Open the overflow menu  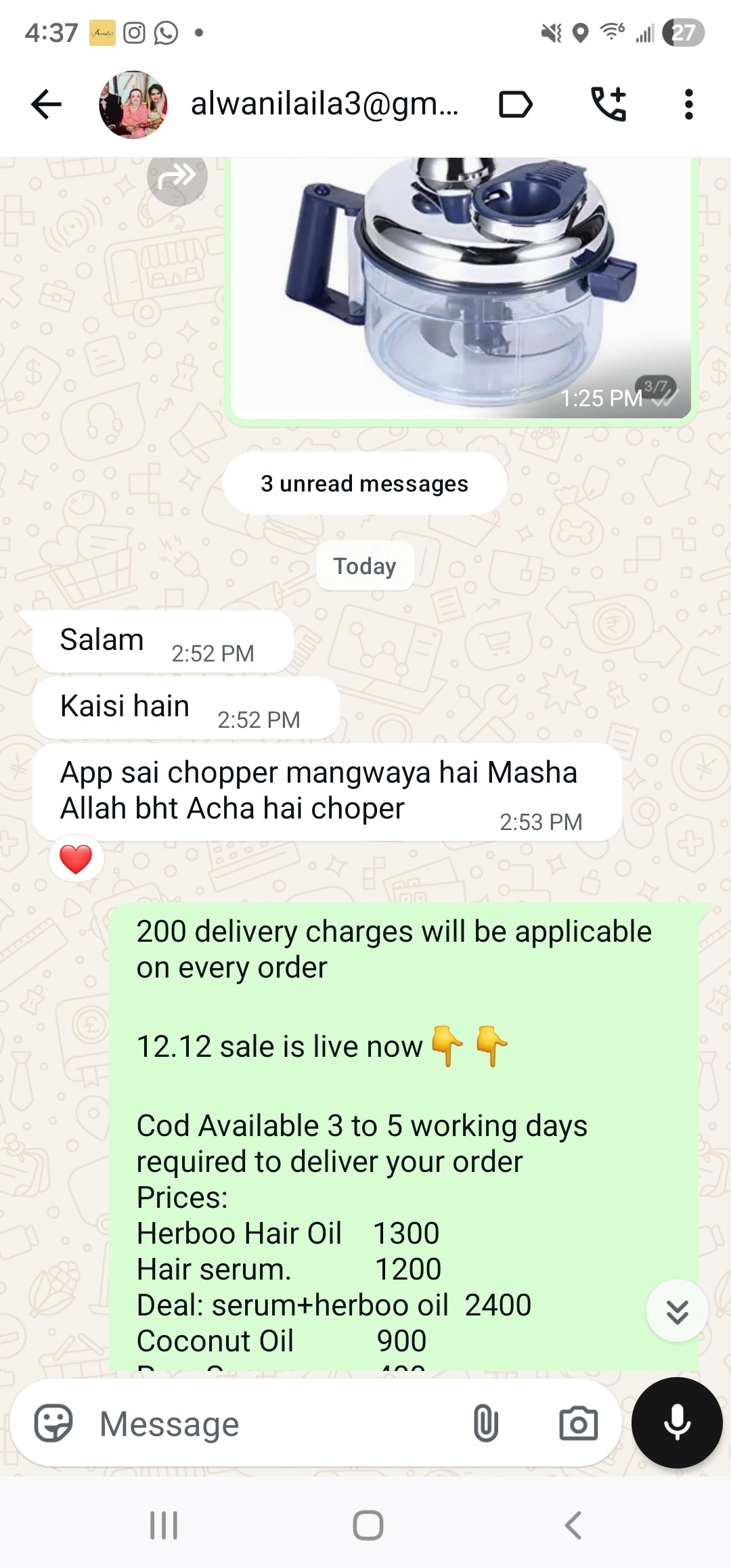pyautogui.click(x=688, y=104)
